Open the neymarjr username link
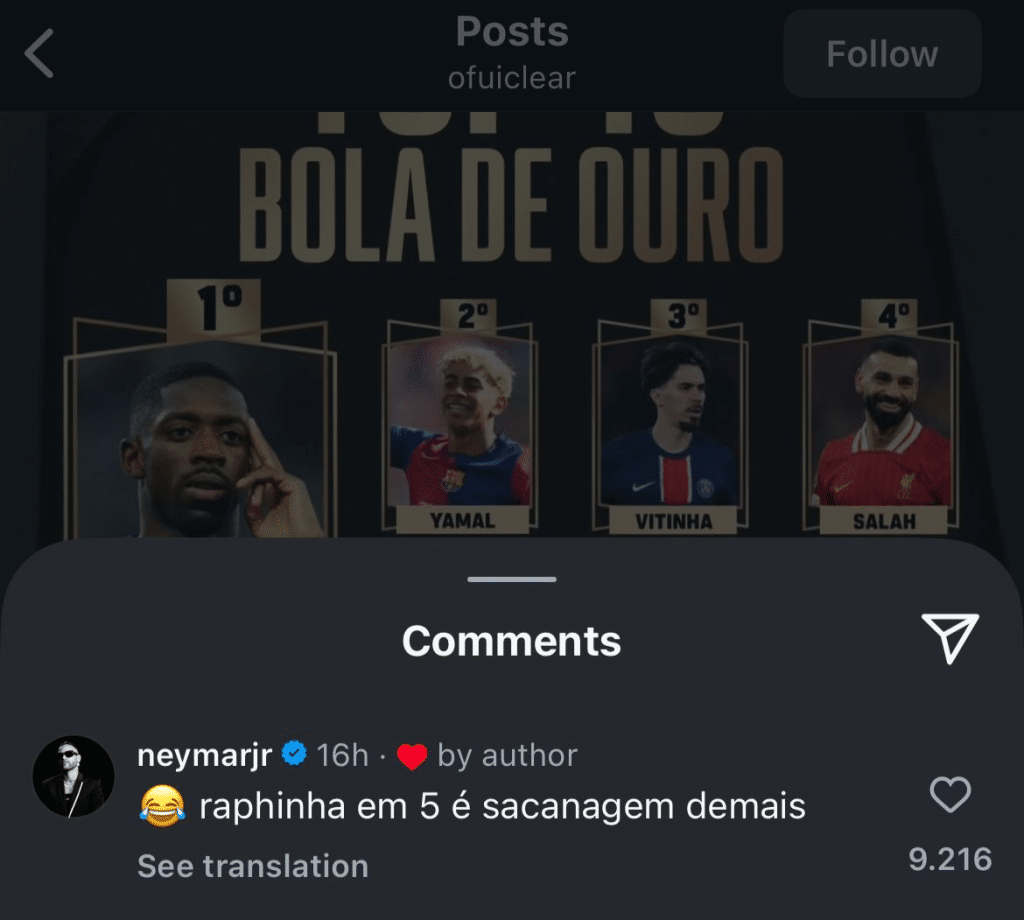The height and width of the screenshot is (920, 1024). point(204,755)
